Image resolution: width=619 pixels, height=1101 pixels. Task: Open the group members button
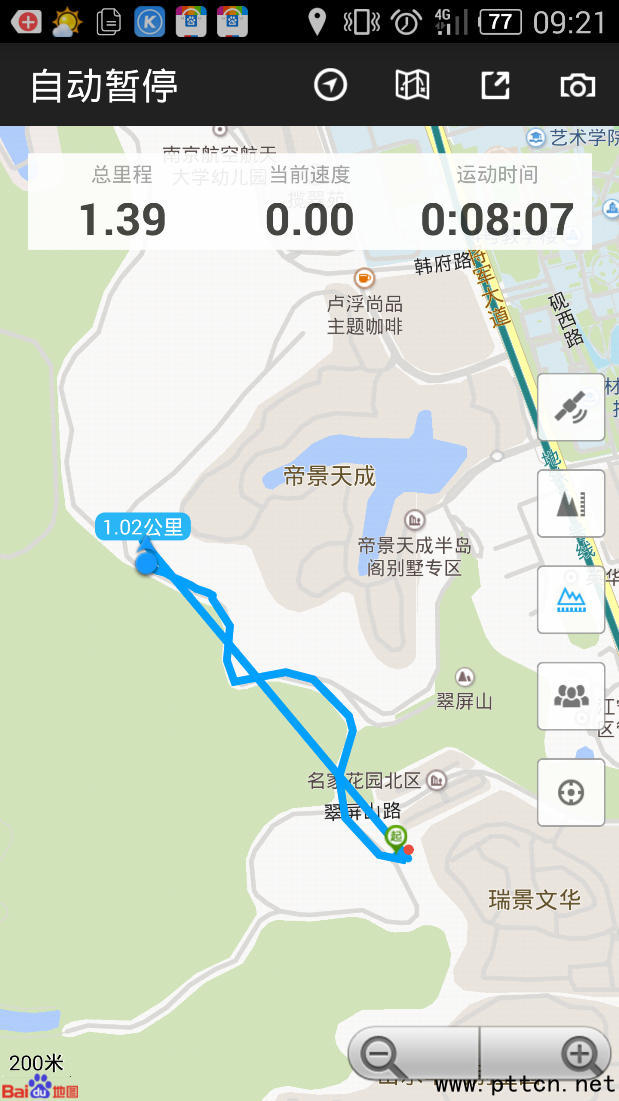tap(571, 696)
